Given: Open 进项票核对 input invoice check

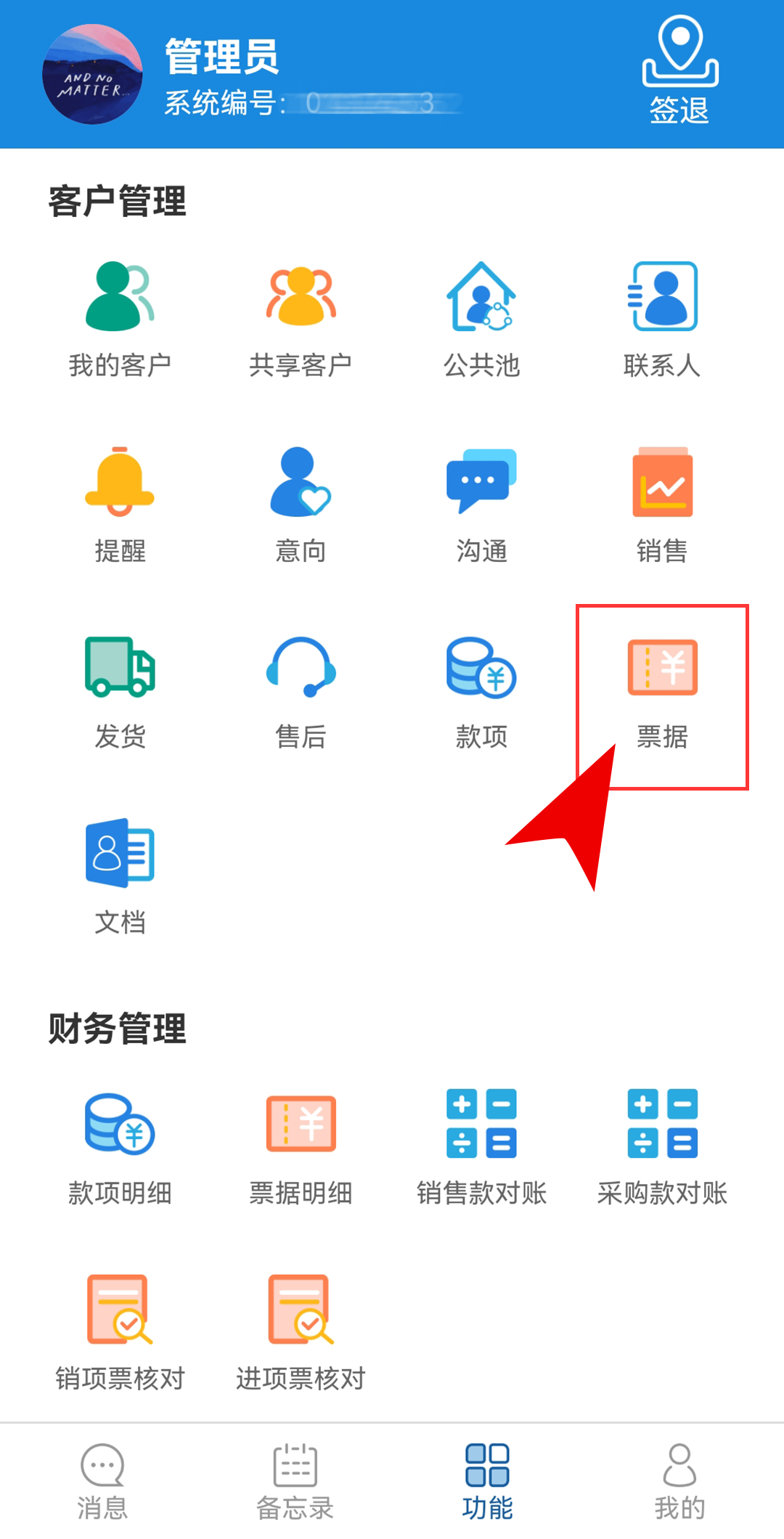Looking at the screenshot, I should (x=301, y=1332).
